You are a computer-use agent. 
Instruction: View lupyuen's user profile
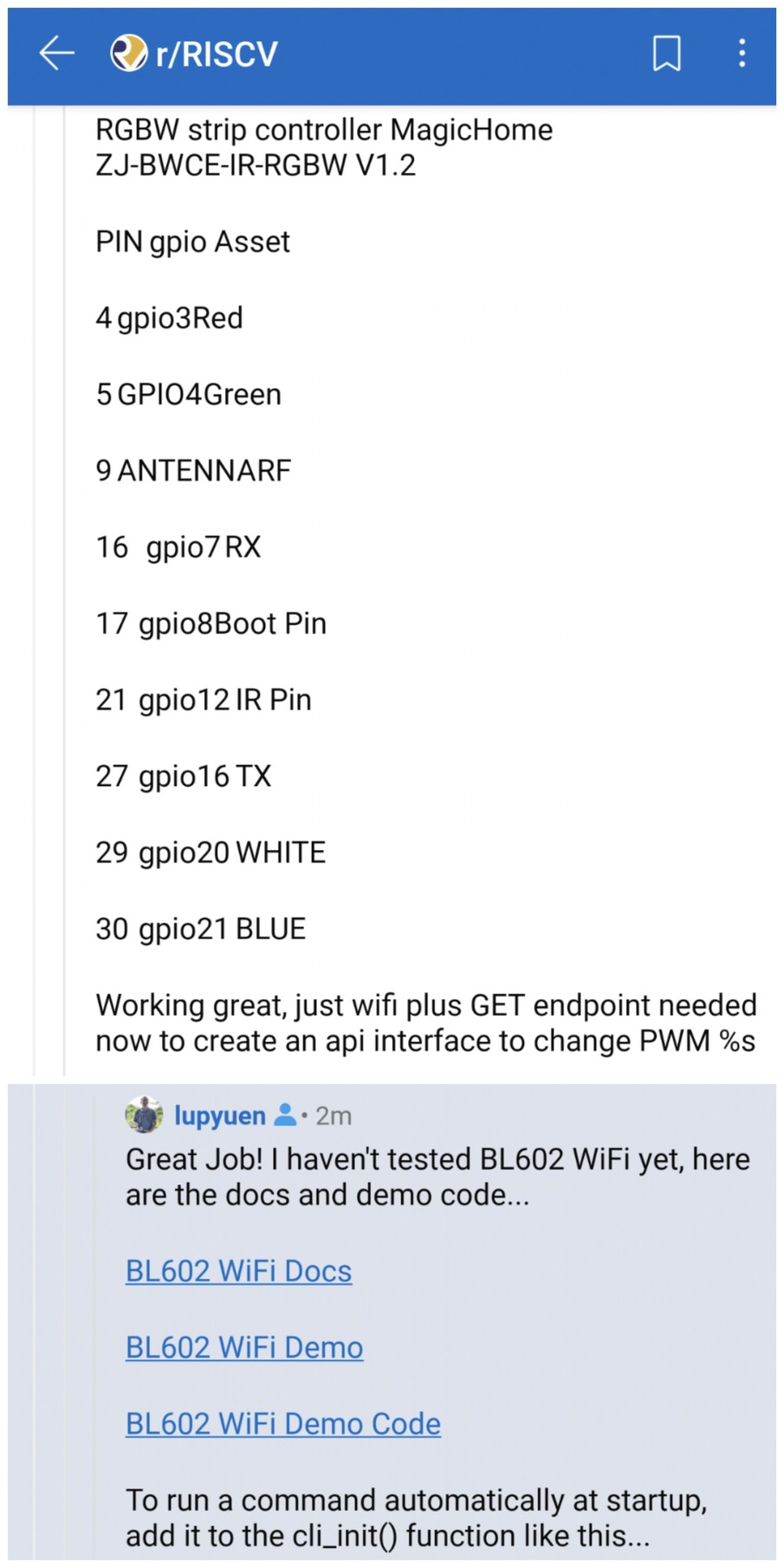pos(219,1116)
